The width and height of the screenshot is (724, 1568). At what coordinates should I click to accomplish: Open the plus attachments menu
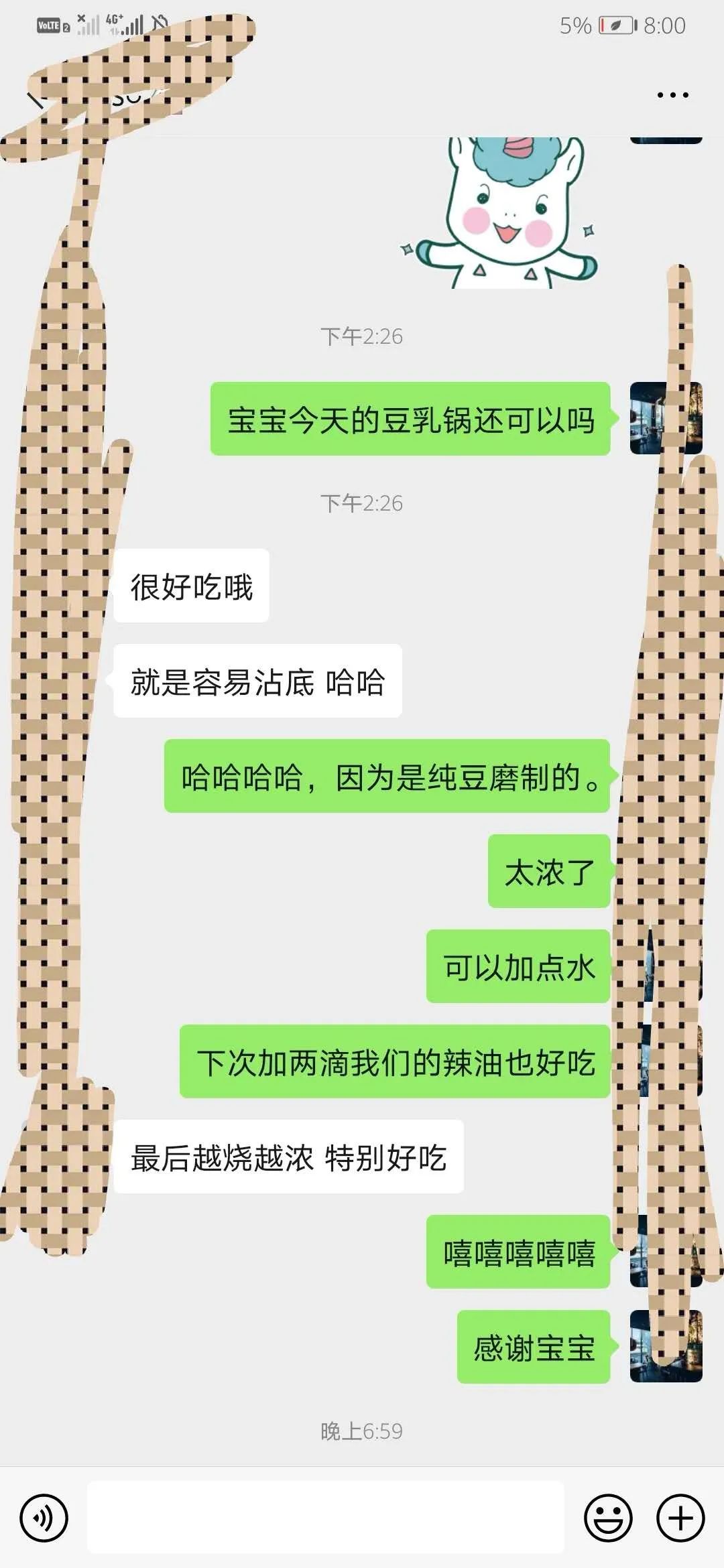(x=680, y=1518)
